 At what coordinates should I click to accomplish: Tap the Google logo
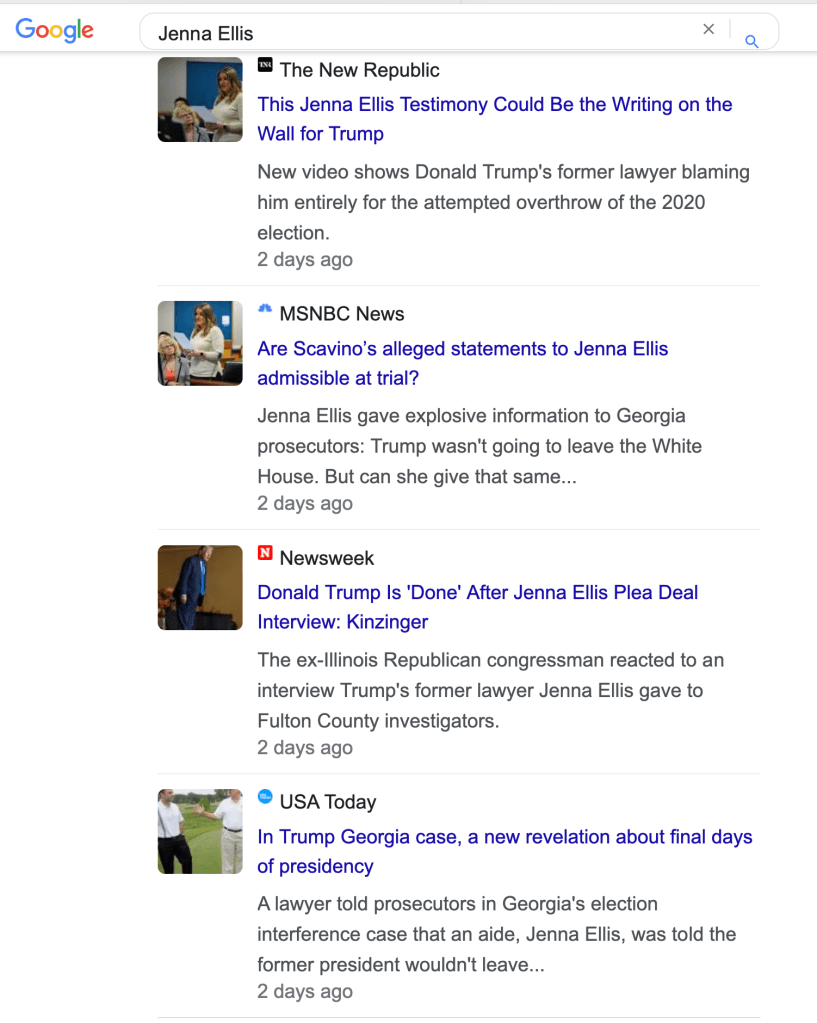pyautogui.click(x=55, y=30)
